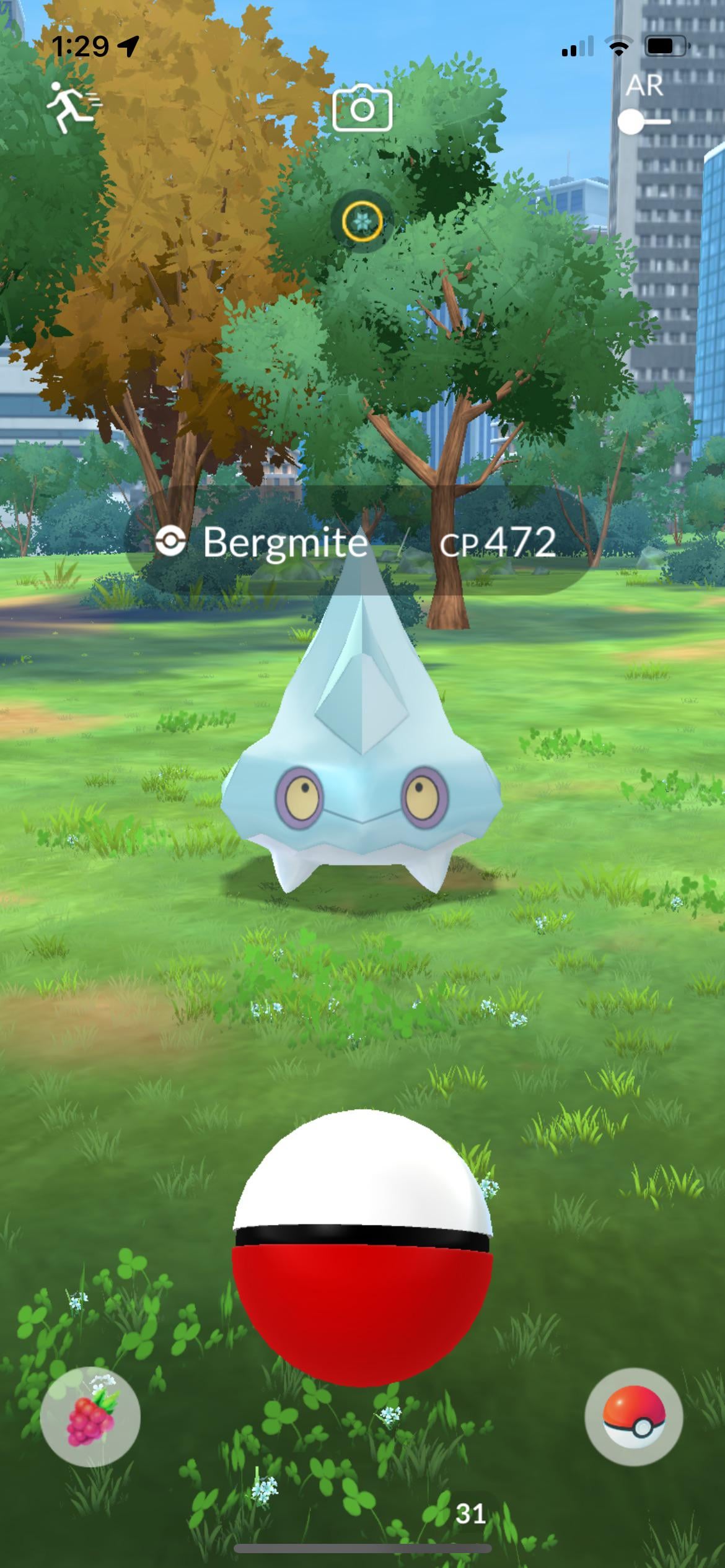Open the Poké Ball selection menu
This screenshot has height=1568, width=725.
coord(633,1416)
